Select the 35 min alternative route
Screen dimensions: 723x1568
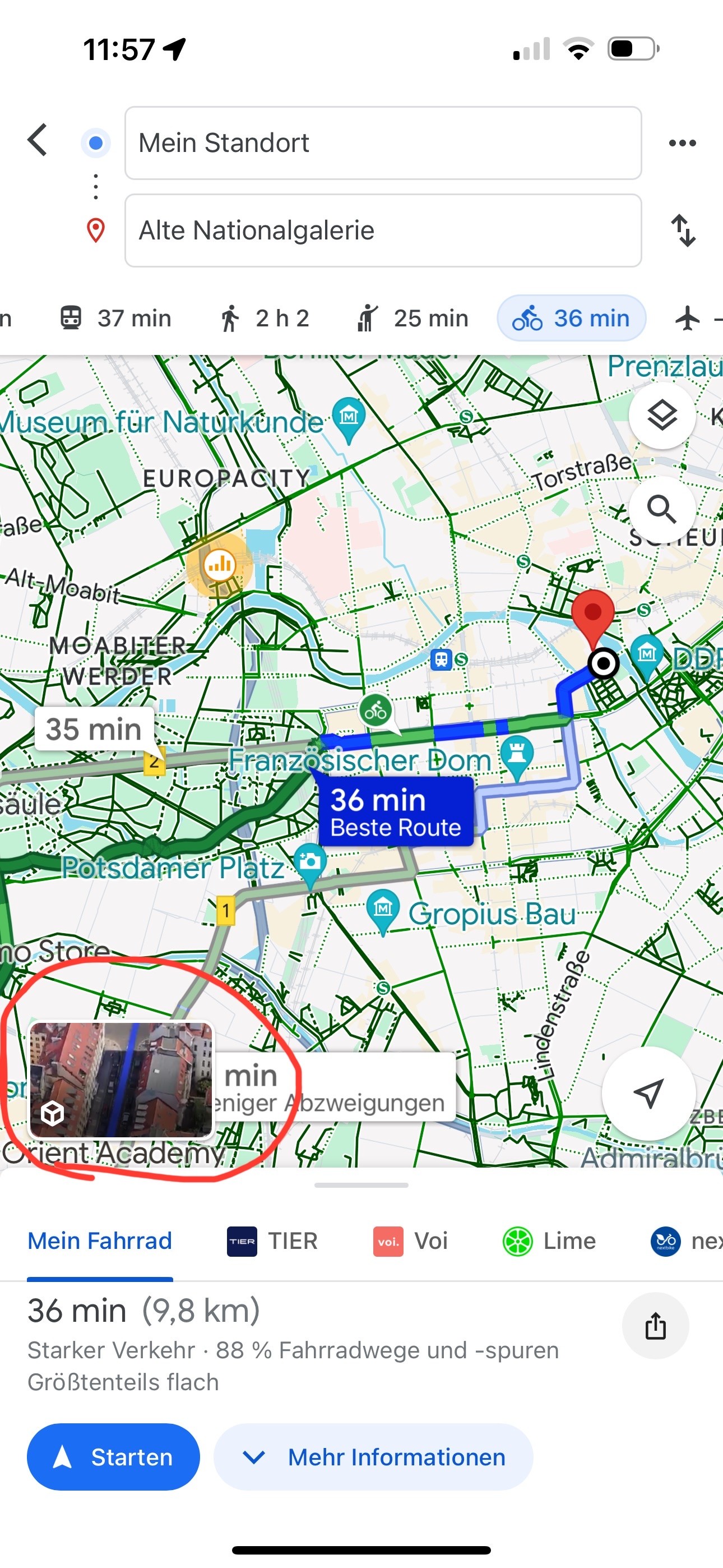point(94,728)
